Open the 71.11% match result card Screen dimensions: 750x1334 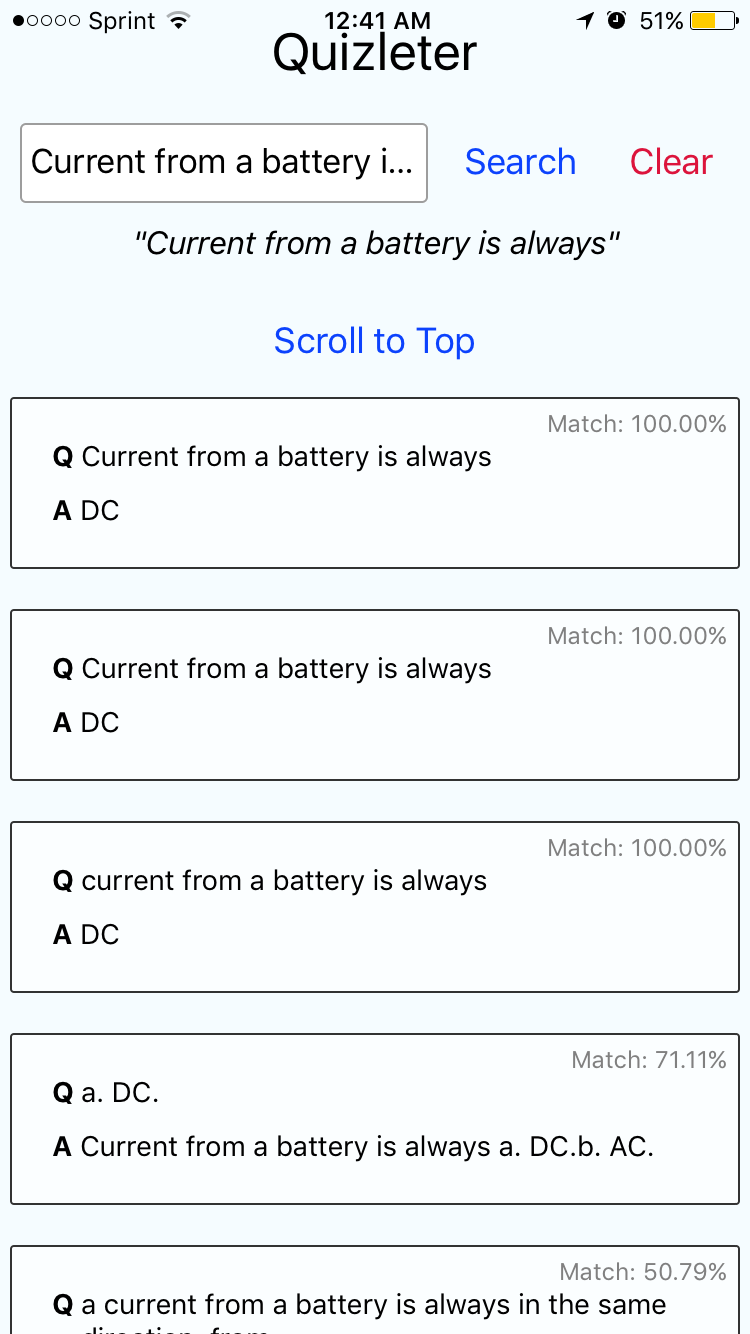coord(374,1118)
